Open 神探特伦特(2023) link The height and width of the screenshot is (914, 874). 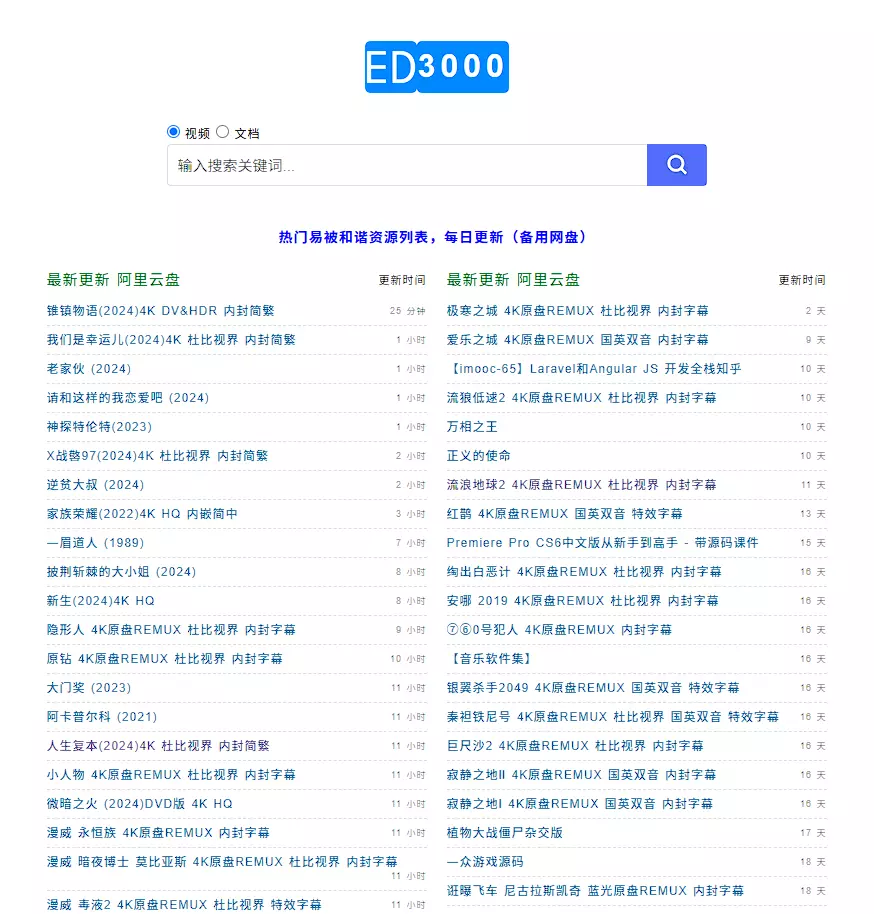pos(99,427)
